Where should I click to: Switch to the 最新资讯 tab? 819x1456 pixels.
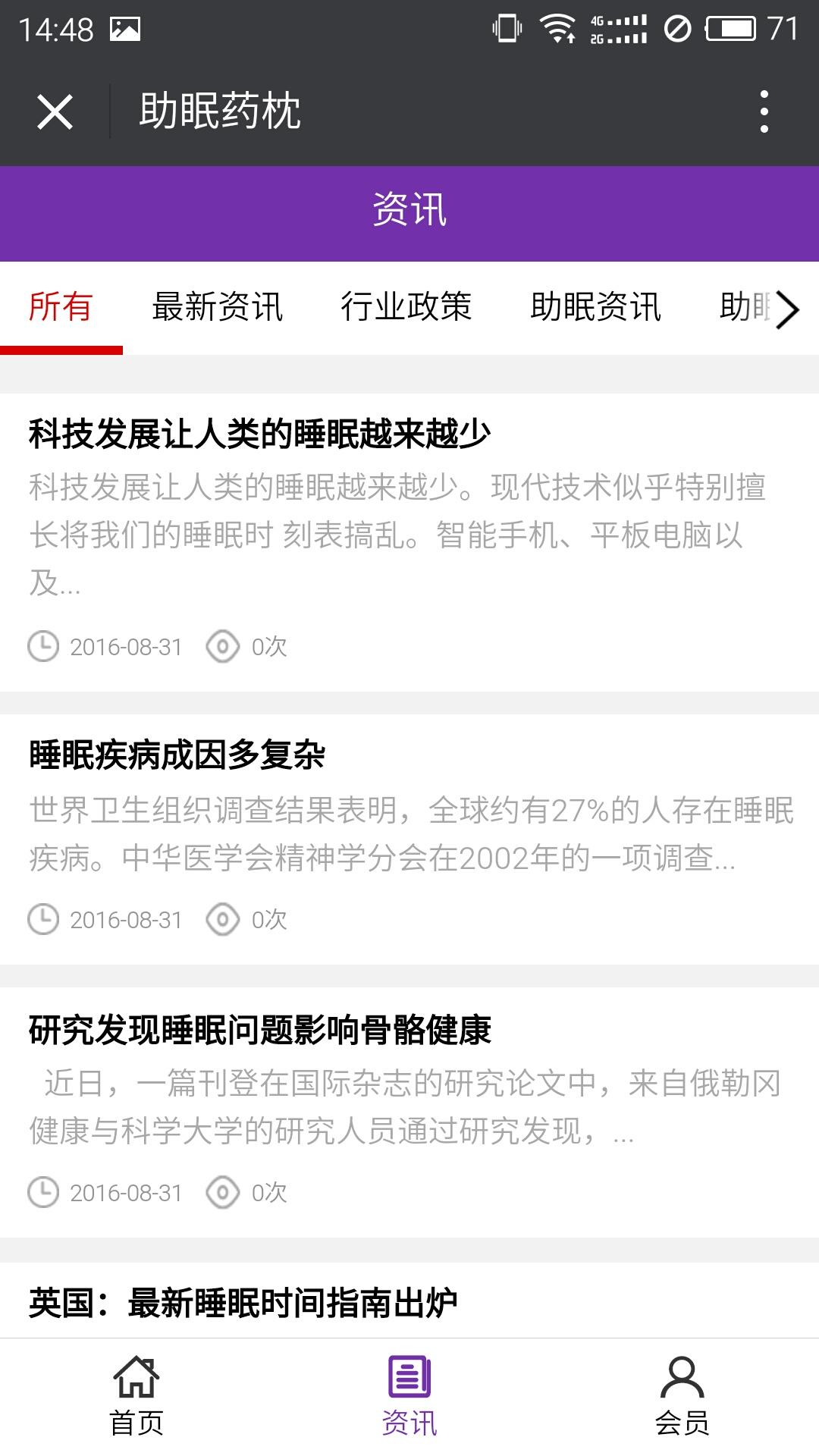pos(217,307)
